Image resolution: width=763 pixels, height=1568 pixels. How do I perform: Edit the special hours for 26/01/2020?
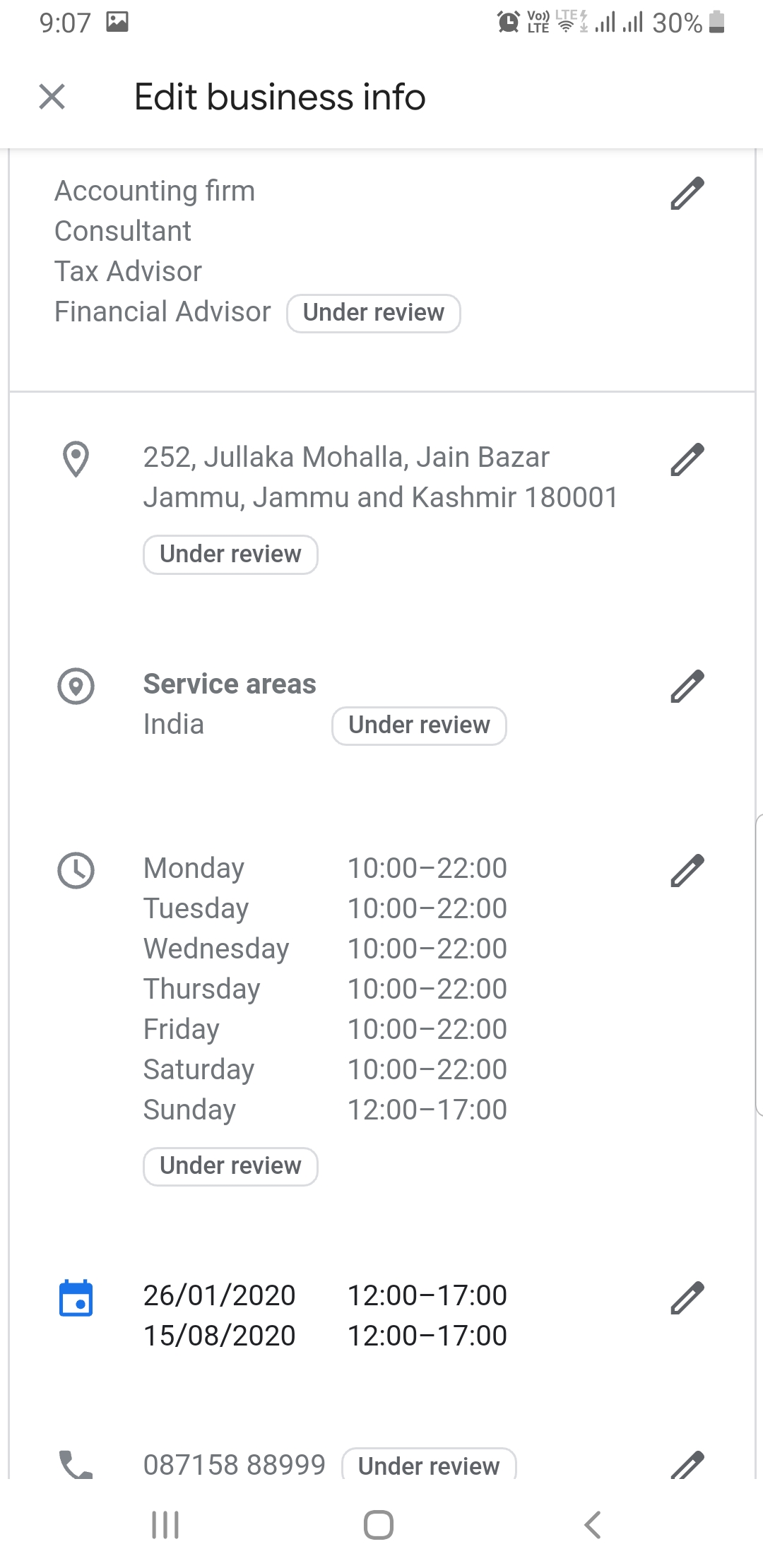tap(687, 1297)
